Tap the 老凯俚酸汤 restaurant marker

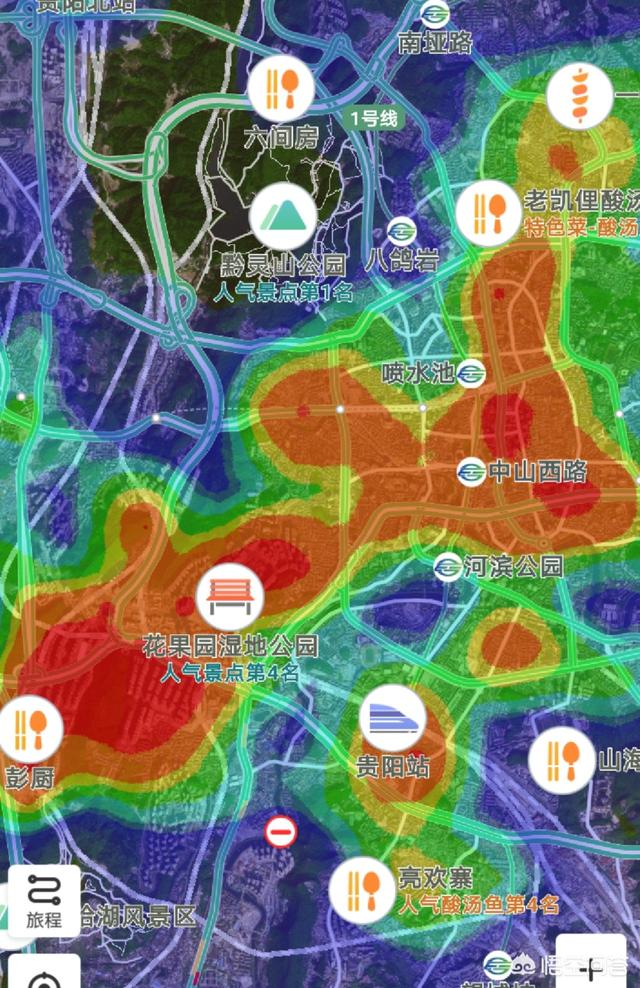[x=488, y=213]
